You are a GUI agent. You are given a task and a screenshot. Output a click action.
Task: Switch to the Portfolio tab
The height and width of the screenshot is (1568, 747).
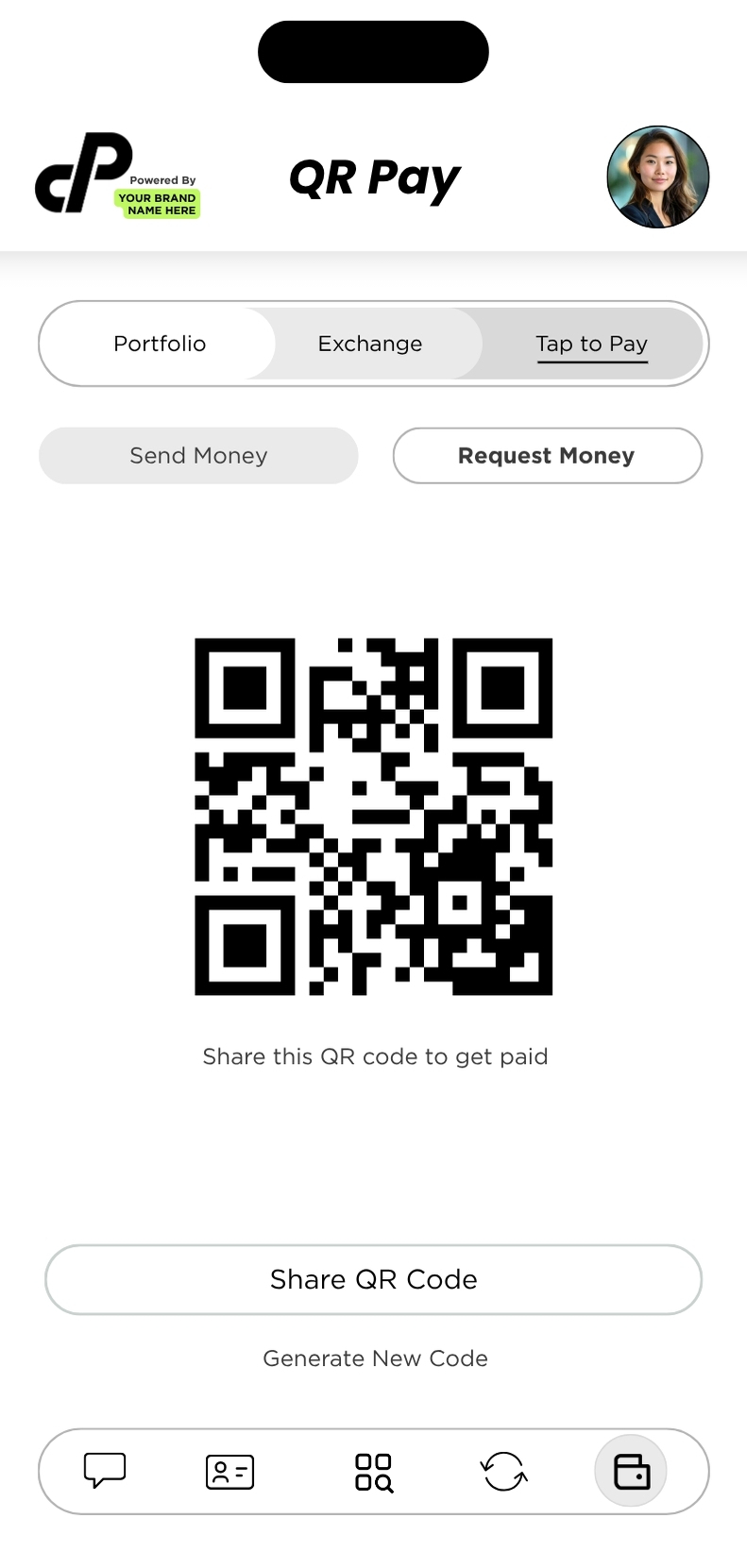[x=160, y=344]
